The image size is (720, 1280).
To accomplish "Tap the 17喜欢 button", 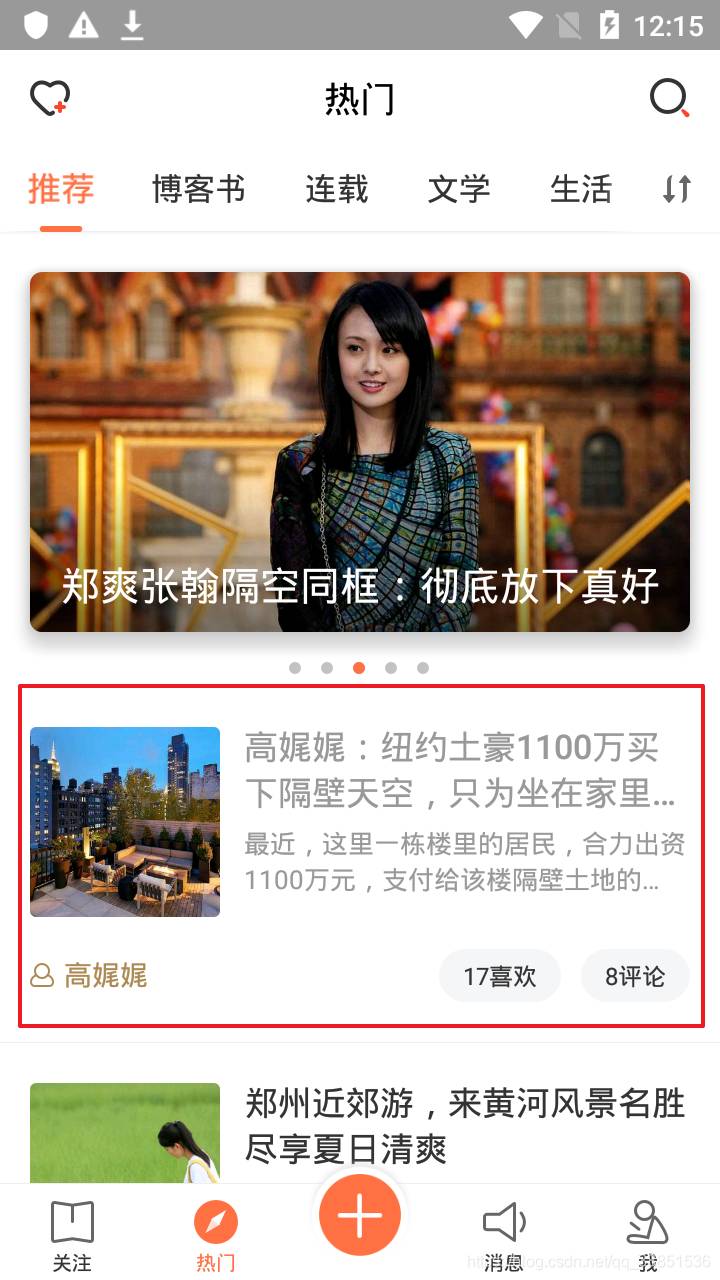I will coord(500,976).
